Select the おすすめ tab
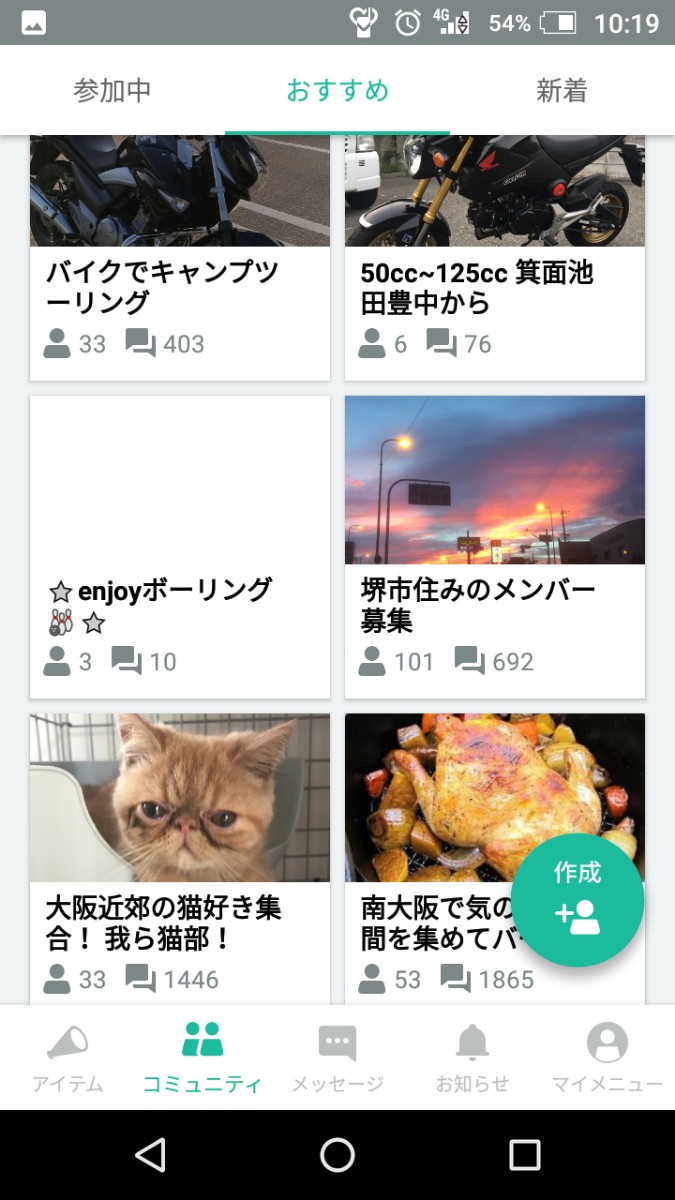Screen dimensions: 675x1200 (x=337, y=91)
